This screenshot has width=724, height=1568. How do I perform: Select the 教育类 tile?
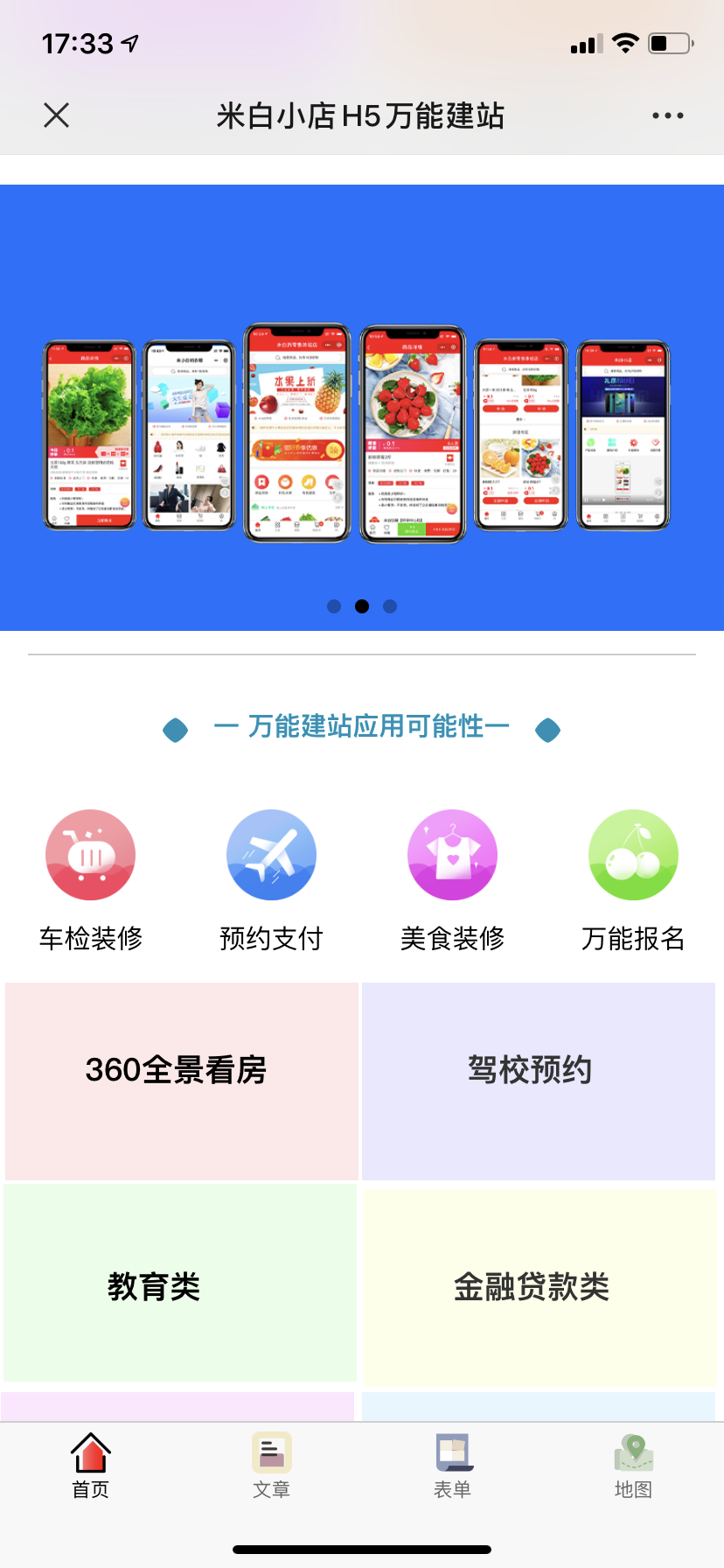(x=180, y=1283)
